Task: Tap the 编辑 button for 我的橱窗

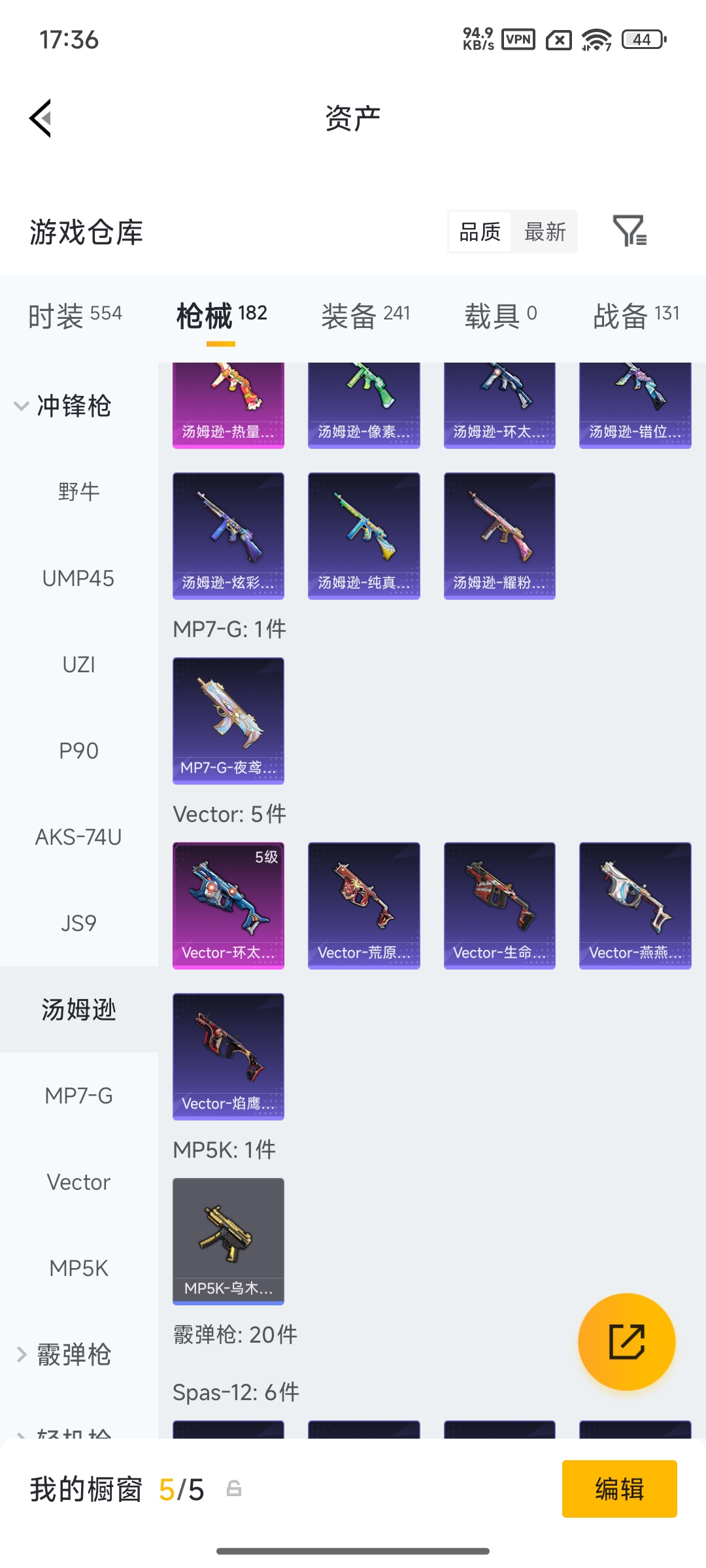Action: [x=620, y=1489]
